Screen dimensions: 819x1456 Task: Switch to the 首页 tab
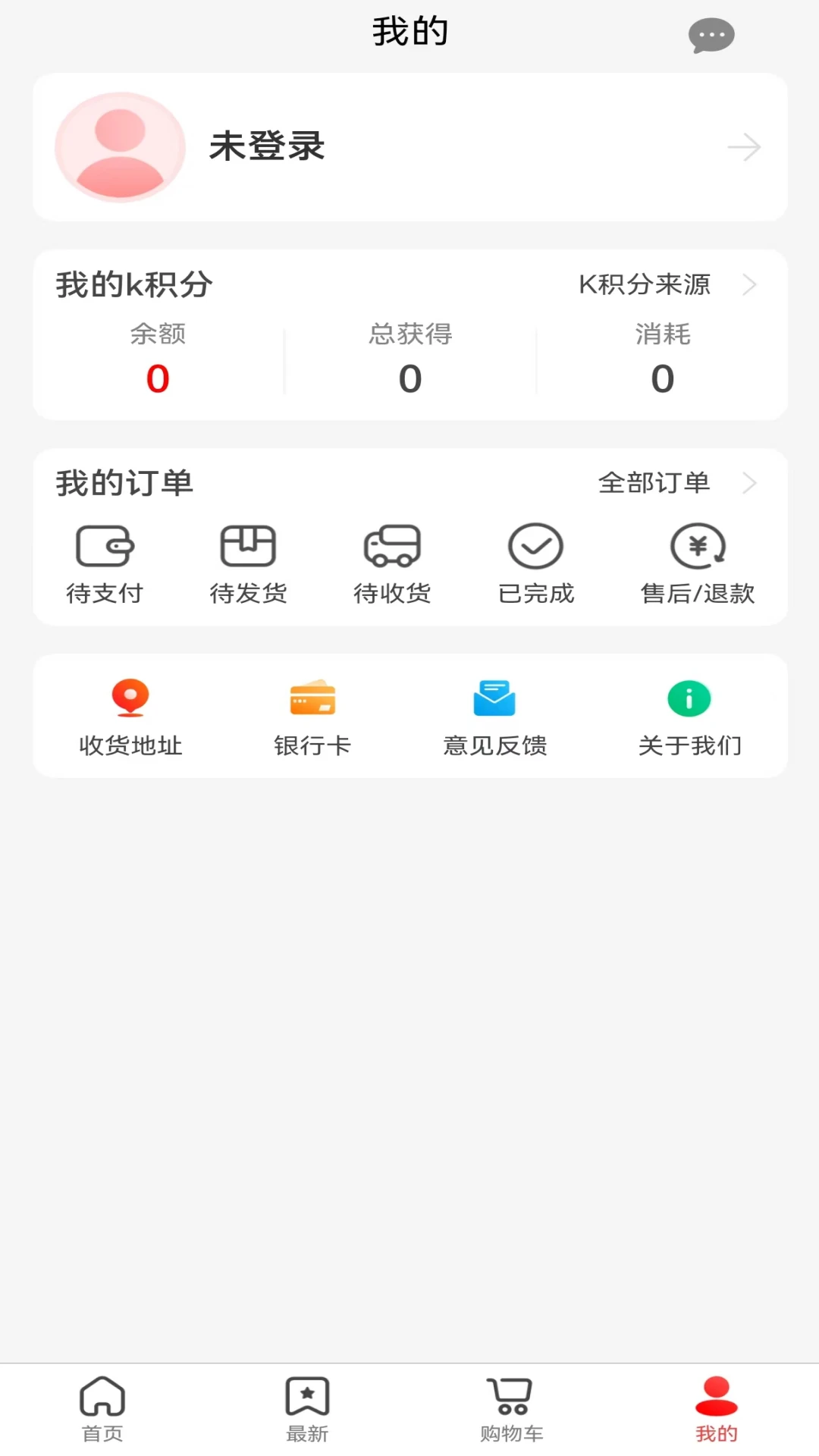[x=102, y=1409]
